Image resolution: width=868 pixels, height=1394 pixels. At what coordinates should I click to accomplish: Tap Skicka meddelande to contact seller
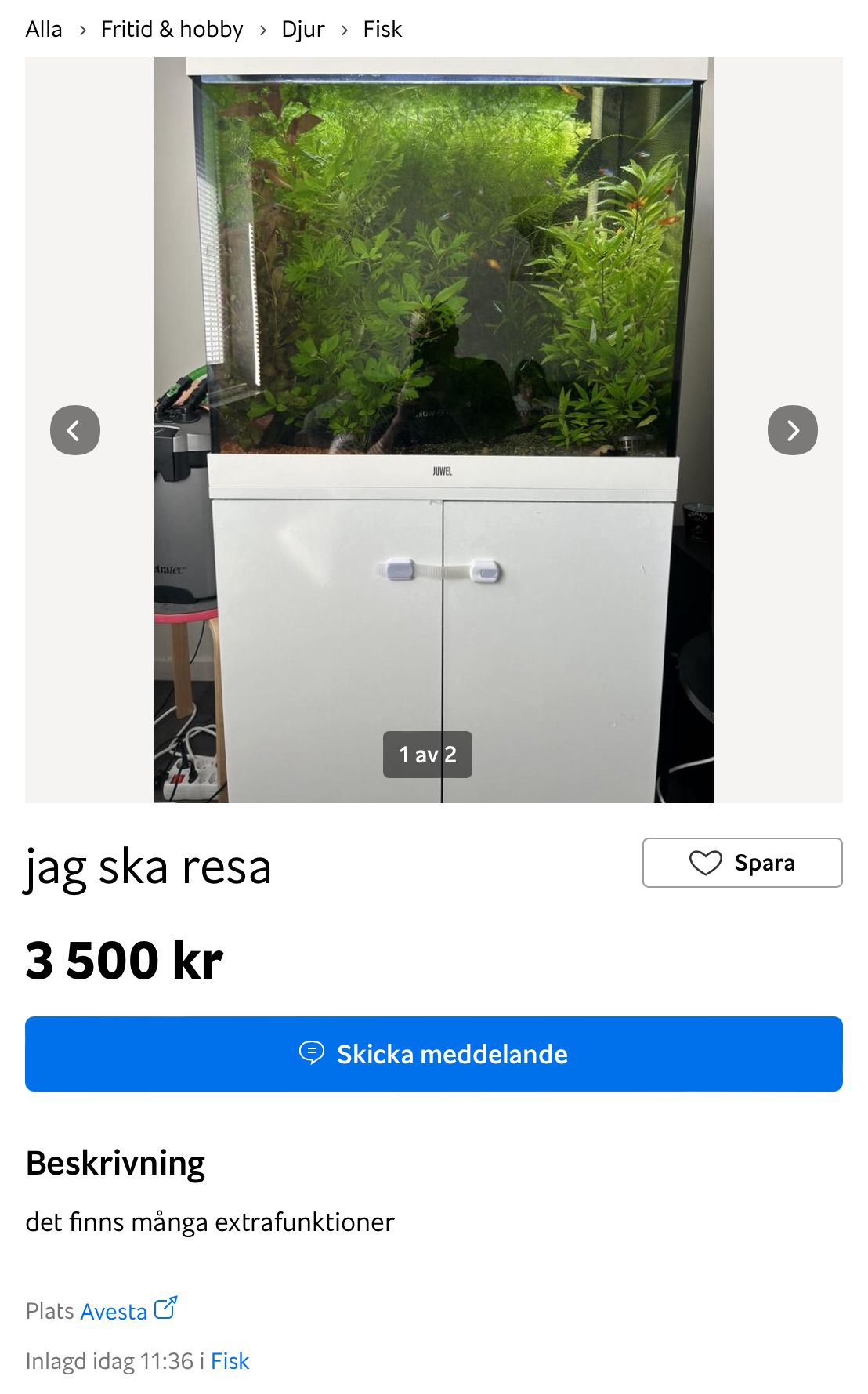click(x=433, y=1054)
